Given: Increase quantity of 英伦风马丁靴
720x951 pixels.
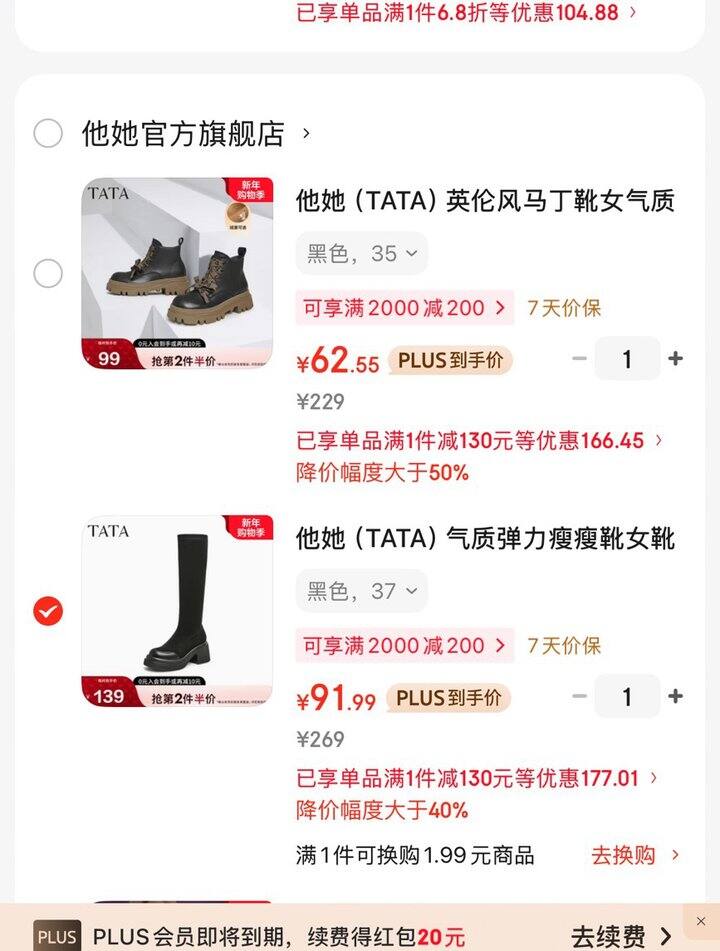Looking at the screenshot, I should [x=676, y=359].
